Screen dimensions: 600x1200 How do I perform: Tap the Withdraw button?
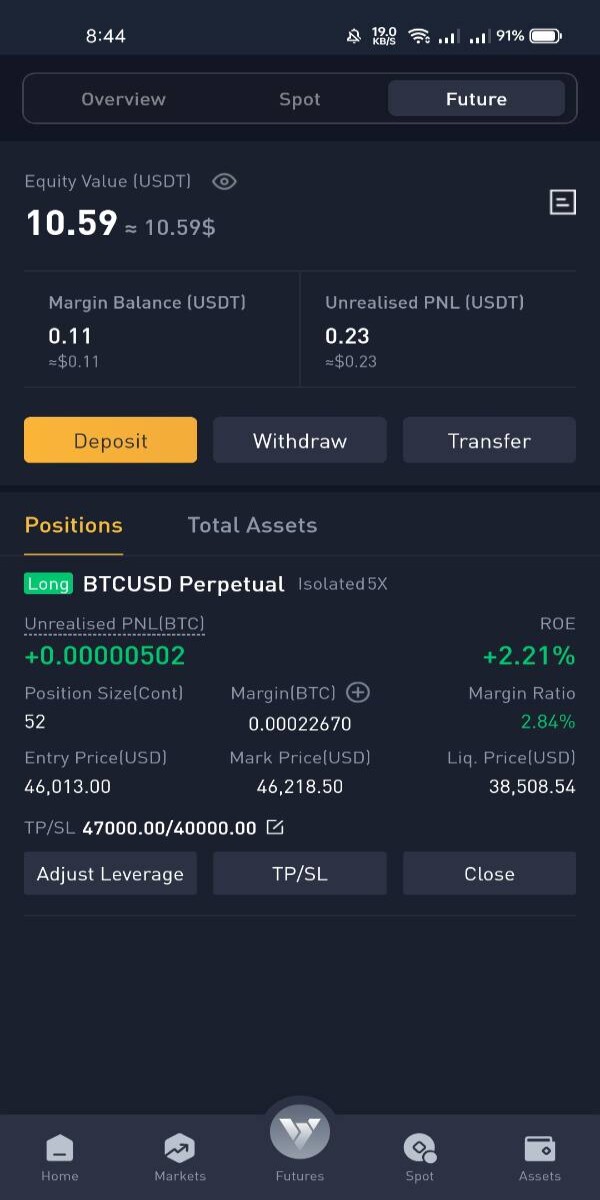coord(300,440)
